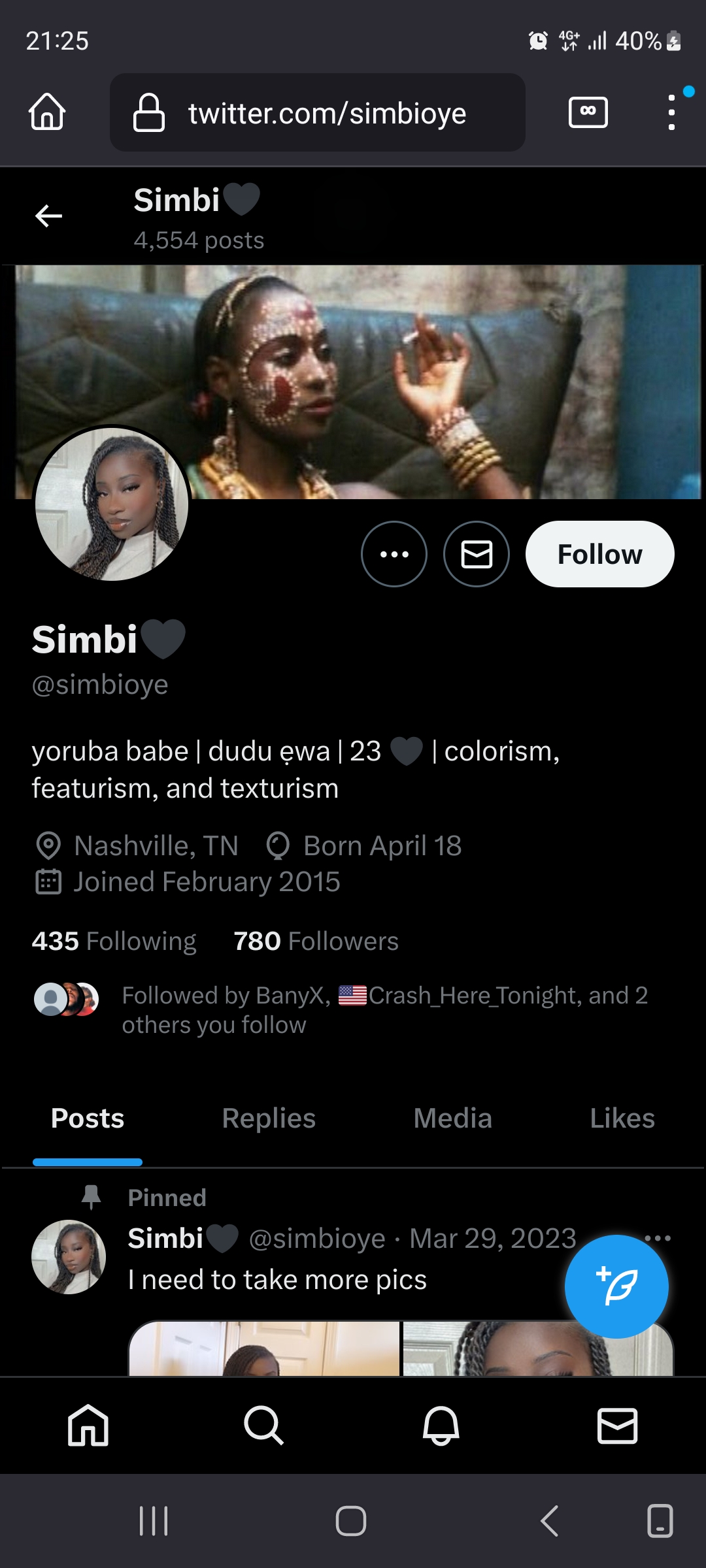This screenshot has width=706, height=1568.
Task: Open the search tab in bottom bar
Action: (x=264, y=1425)
